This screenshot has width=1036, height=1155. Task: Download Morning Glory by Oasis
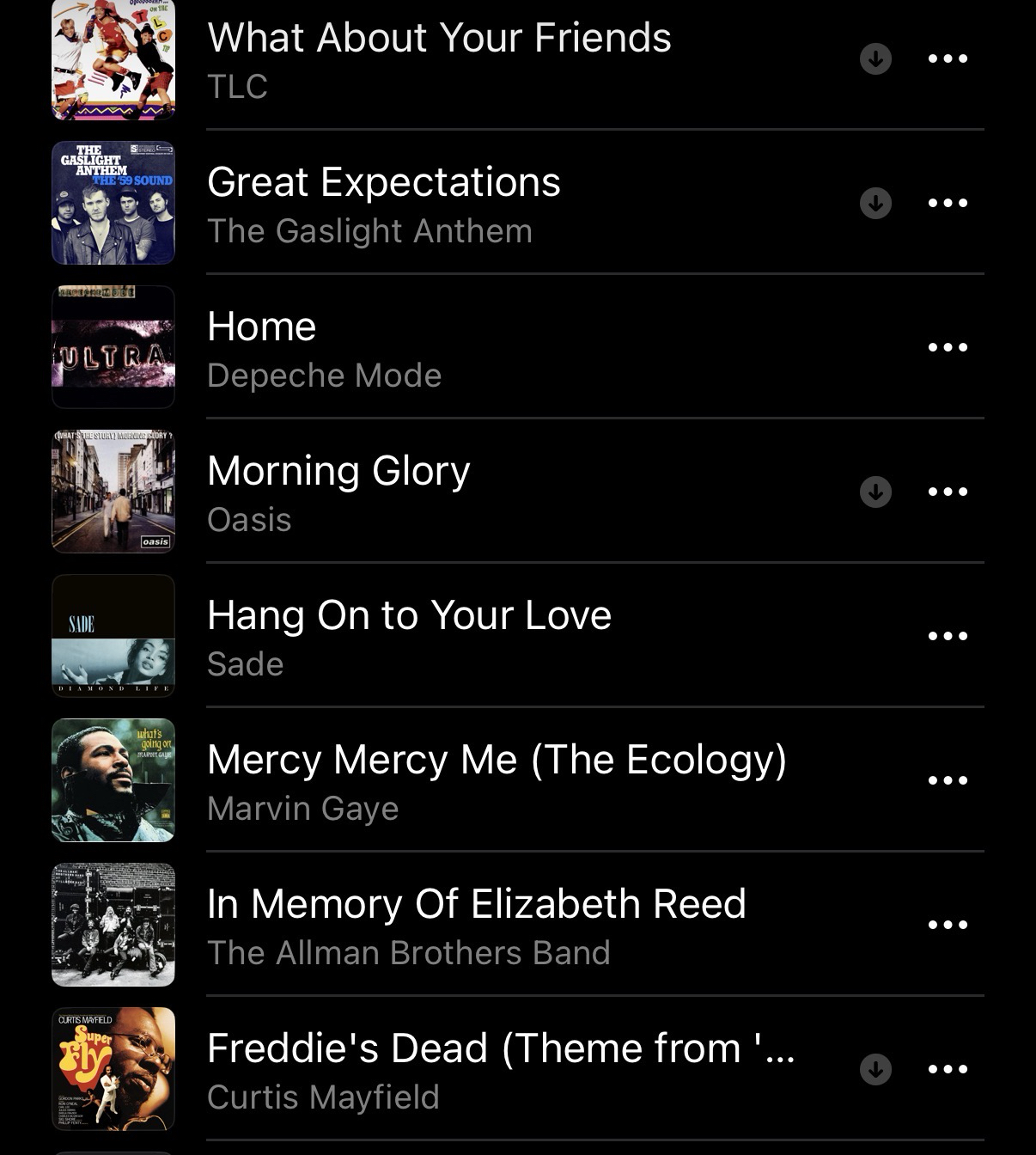(875, 492)
